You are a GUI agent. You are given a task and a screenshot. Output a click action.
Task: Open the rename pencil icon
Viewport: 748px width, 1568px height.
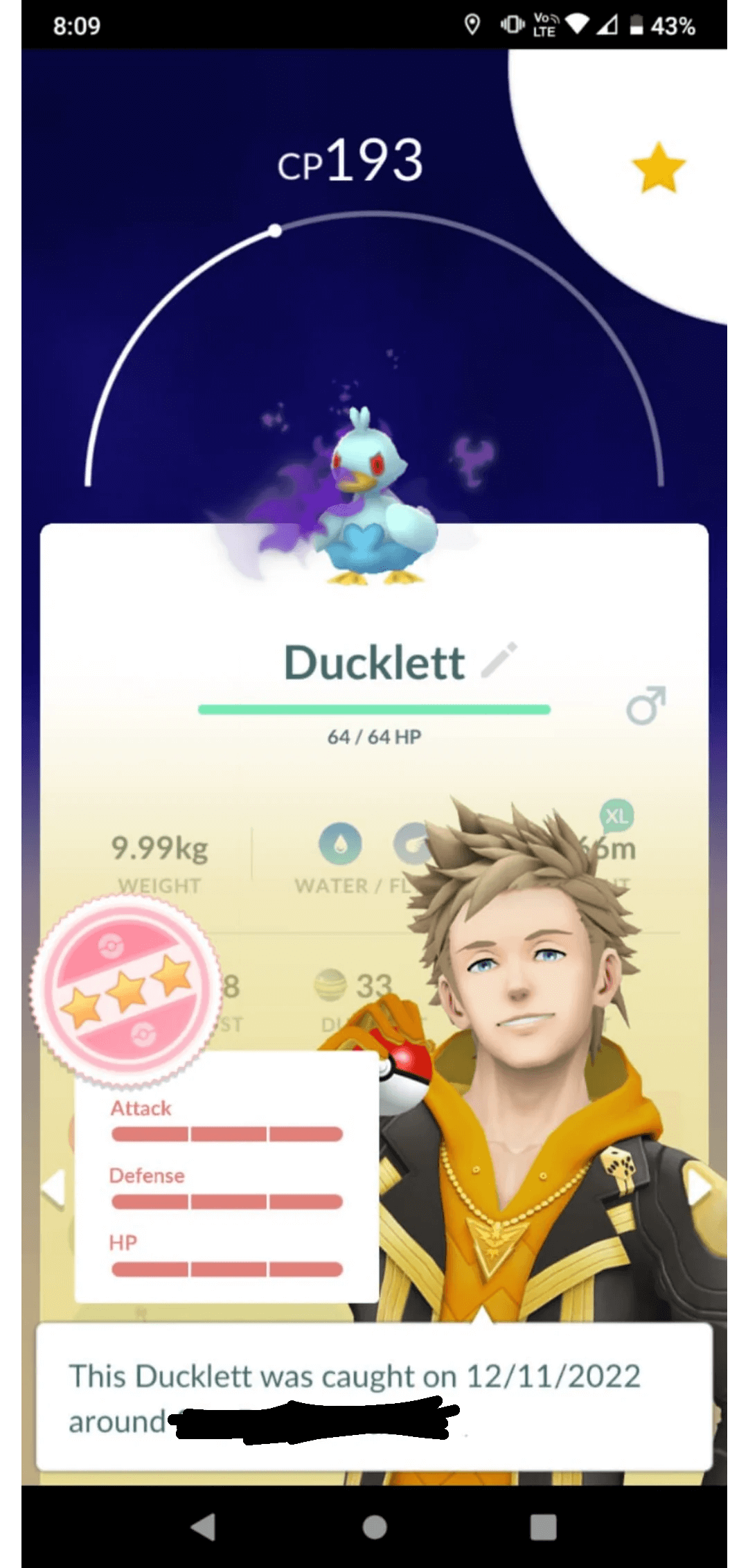500,660
